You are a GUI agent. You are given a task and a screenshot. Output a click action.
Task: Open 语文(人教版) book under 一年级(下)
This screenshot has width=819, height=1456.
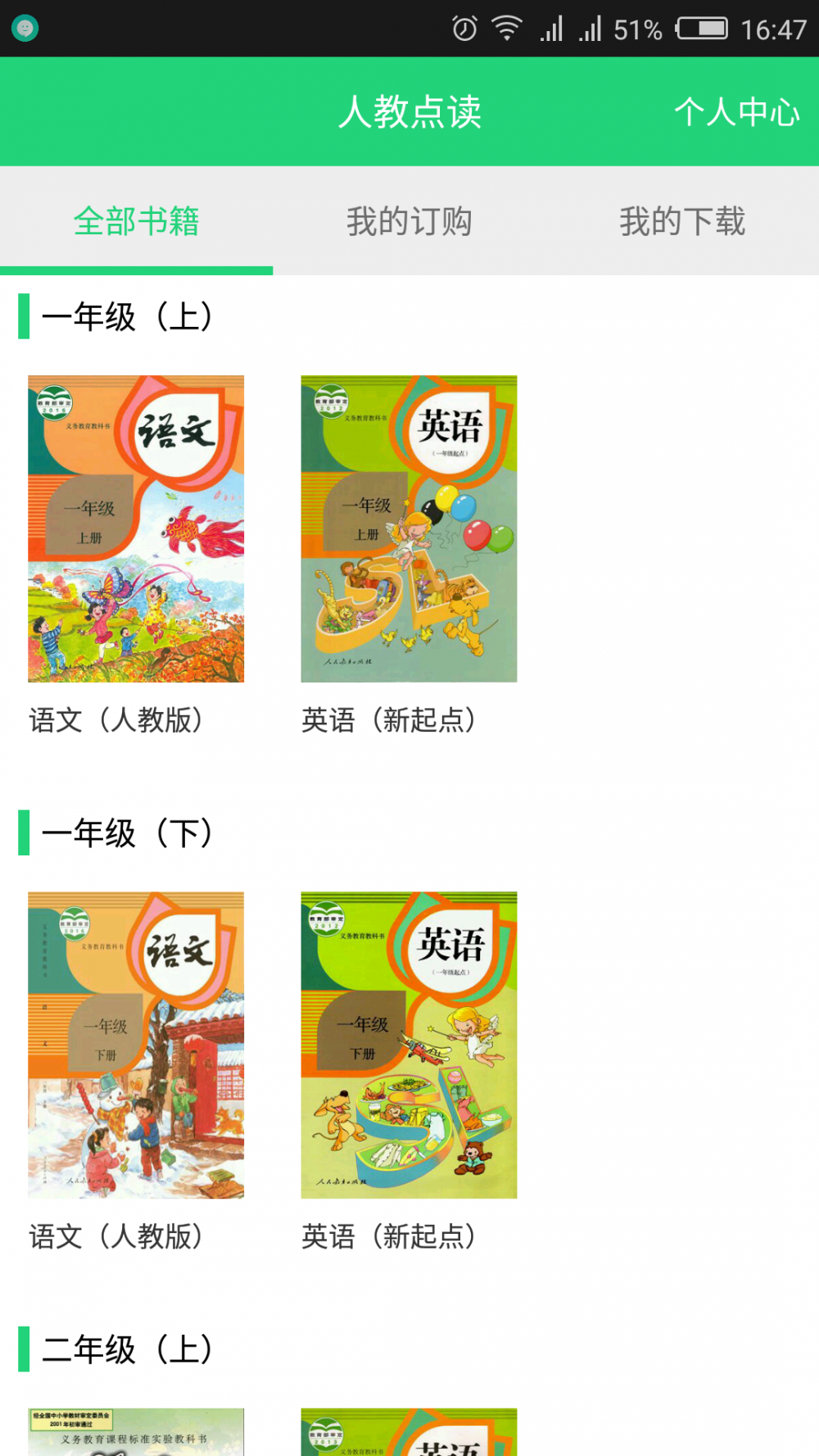pos(136,1045)
